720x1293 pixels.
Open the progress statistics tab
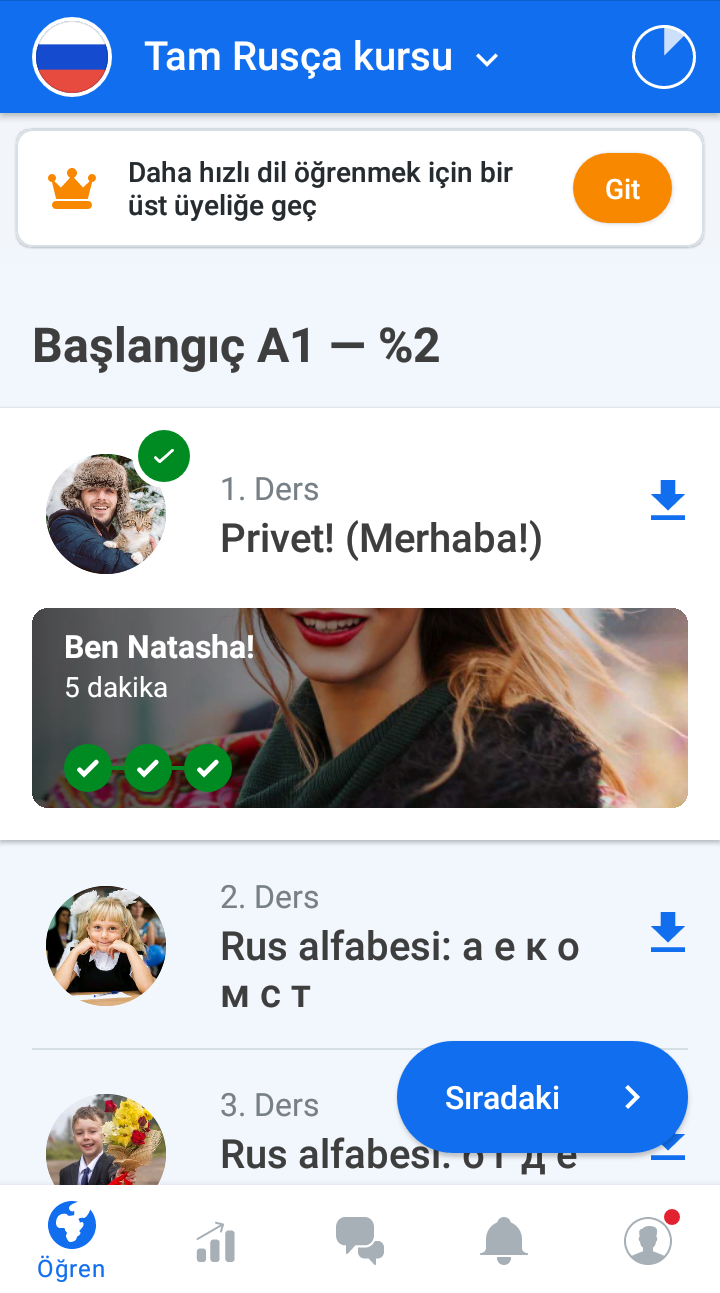(216, 1240)
